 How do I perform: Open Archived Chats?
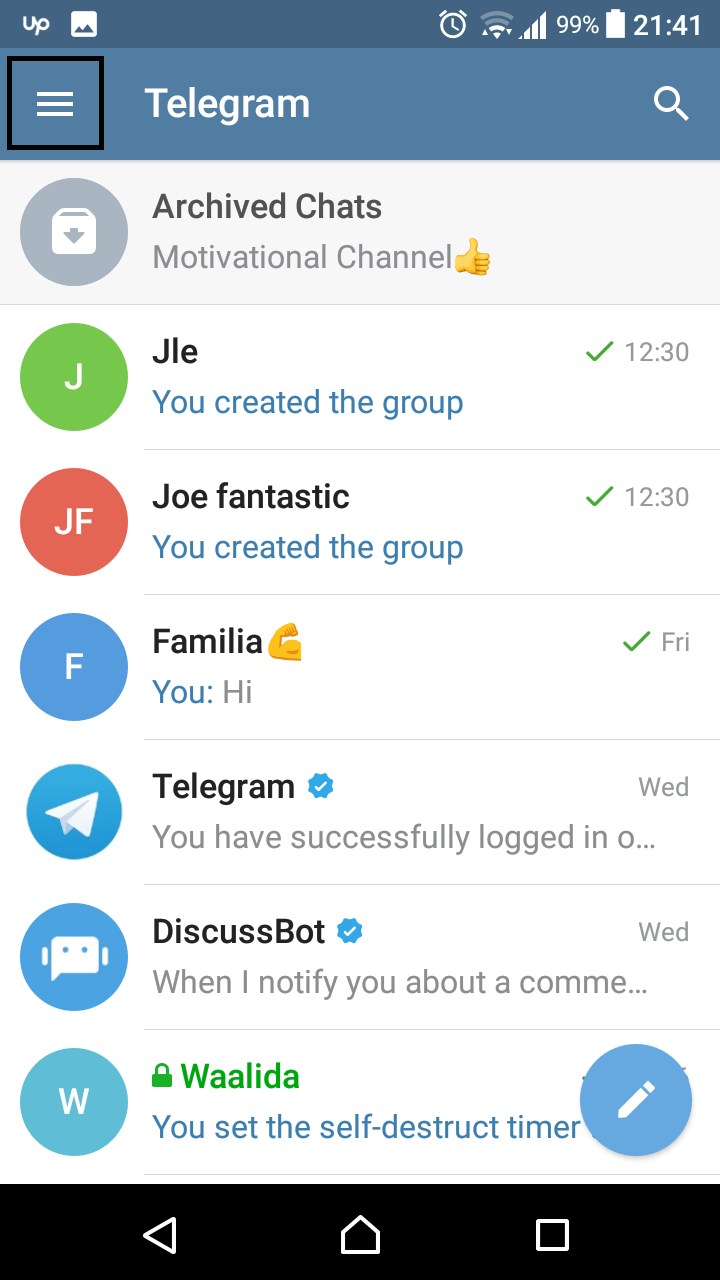[360, 232]
